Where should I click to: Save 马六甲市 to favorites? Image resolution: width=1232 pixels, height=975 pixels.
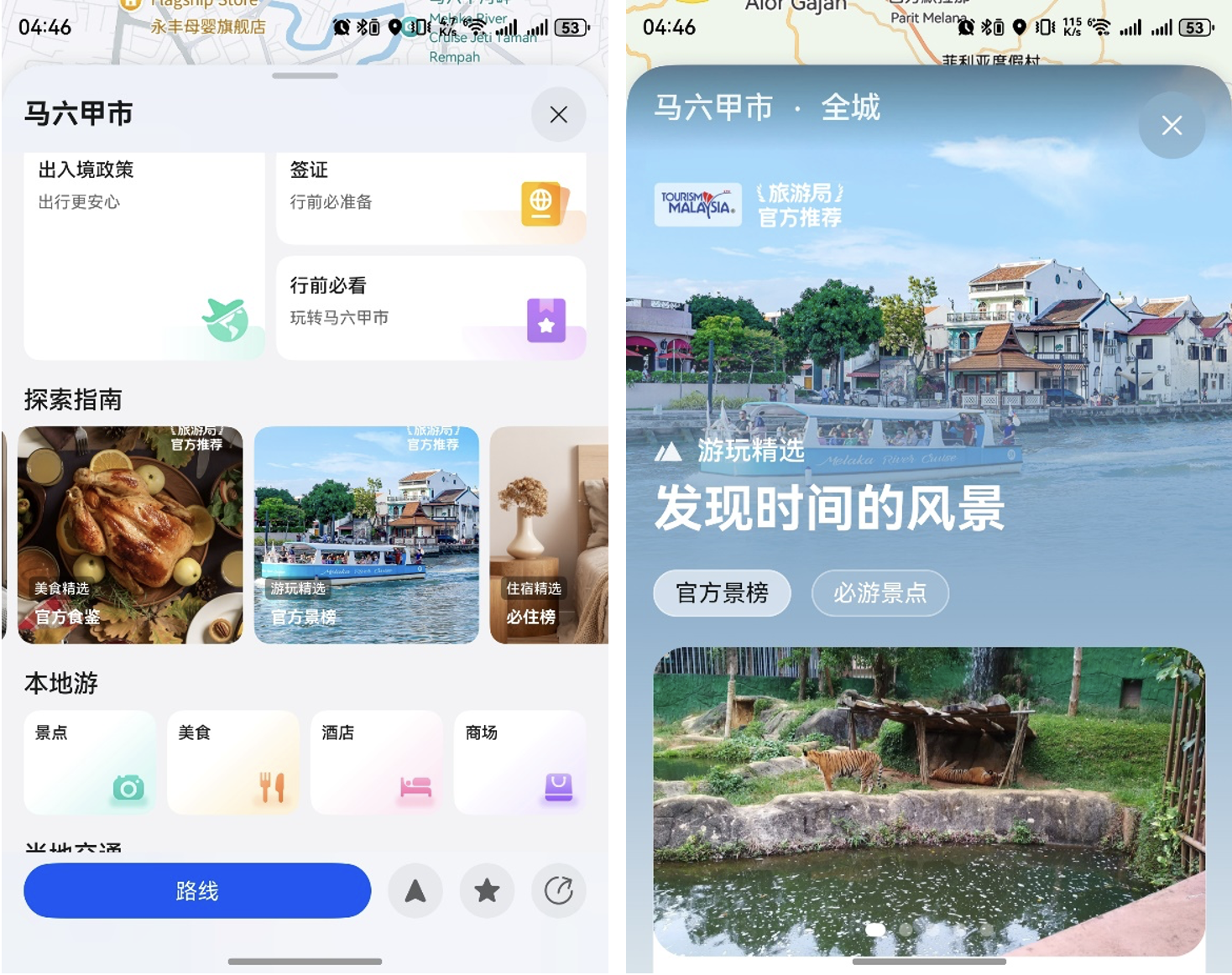click(487, 890)
